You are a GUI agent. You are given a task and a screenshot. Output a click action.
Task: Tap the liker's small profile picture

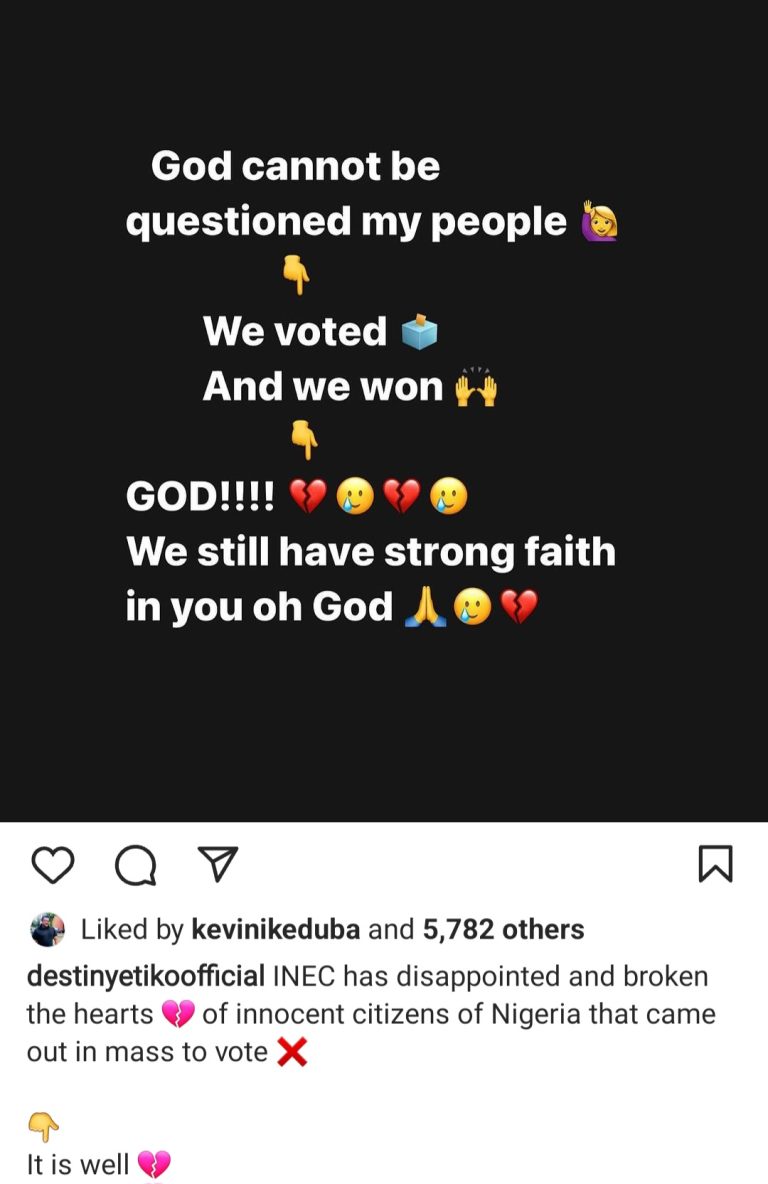click(x=47, y=929)
